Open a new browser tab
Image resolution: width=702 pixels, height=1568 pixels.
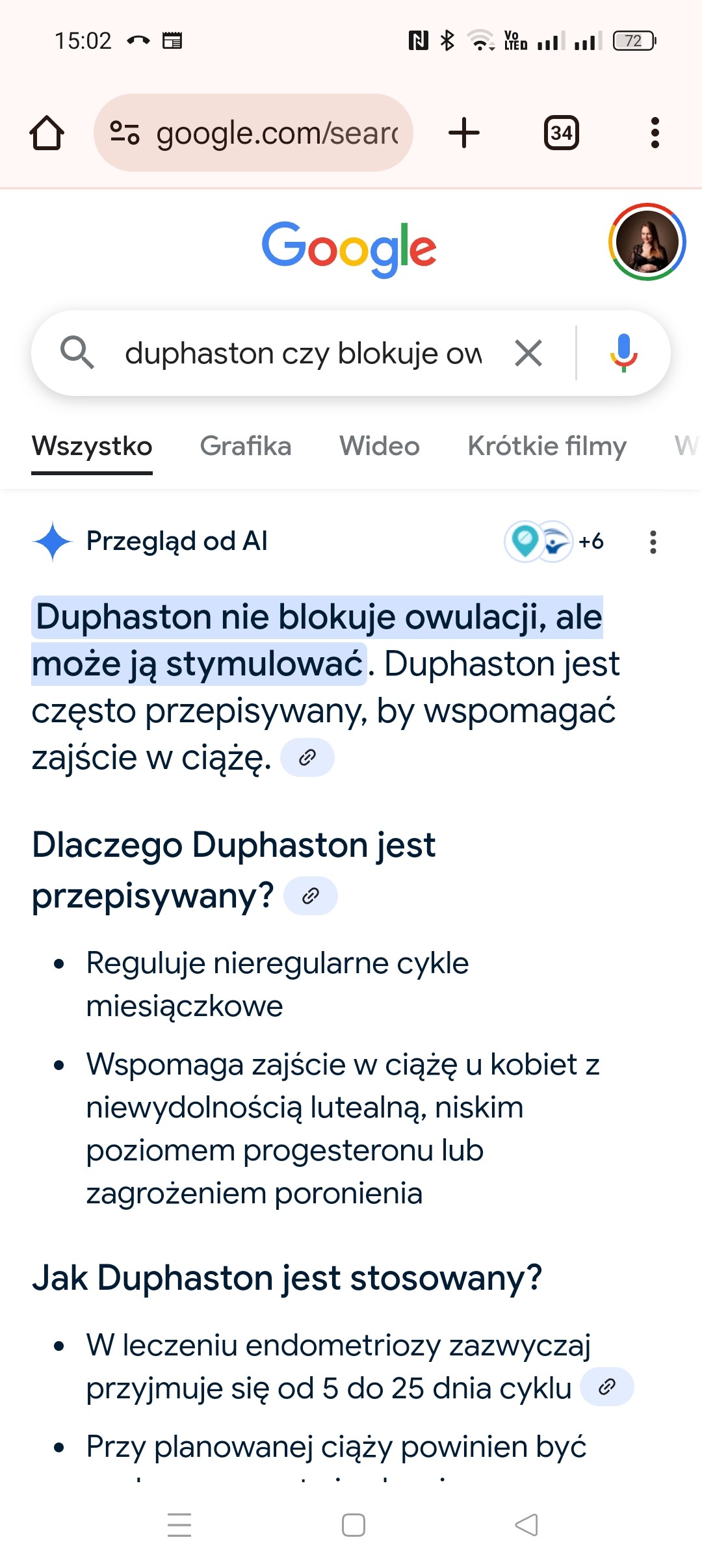464,133
